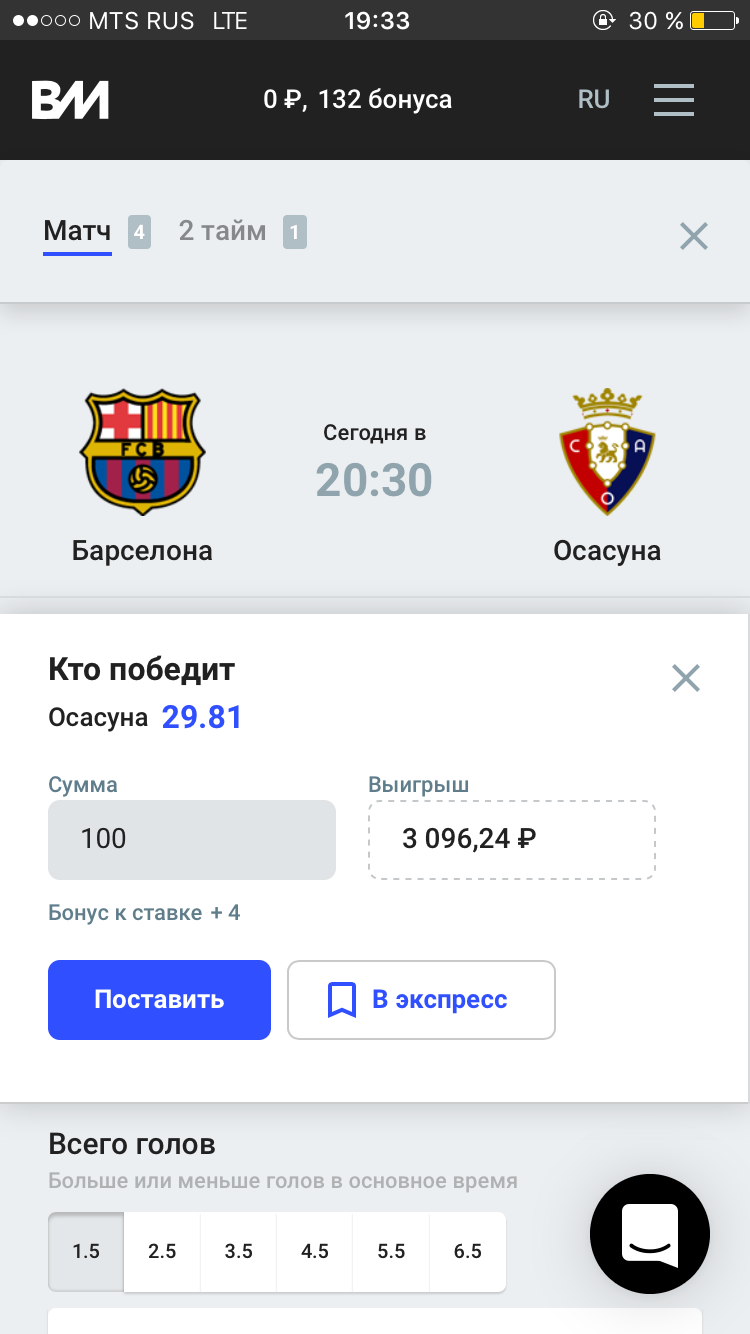Place the bet with Поставить
Viewport: 750px width, 1334px height.
click(x=159, y=1000)
